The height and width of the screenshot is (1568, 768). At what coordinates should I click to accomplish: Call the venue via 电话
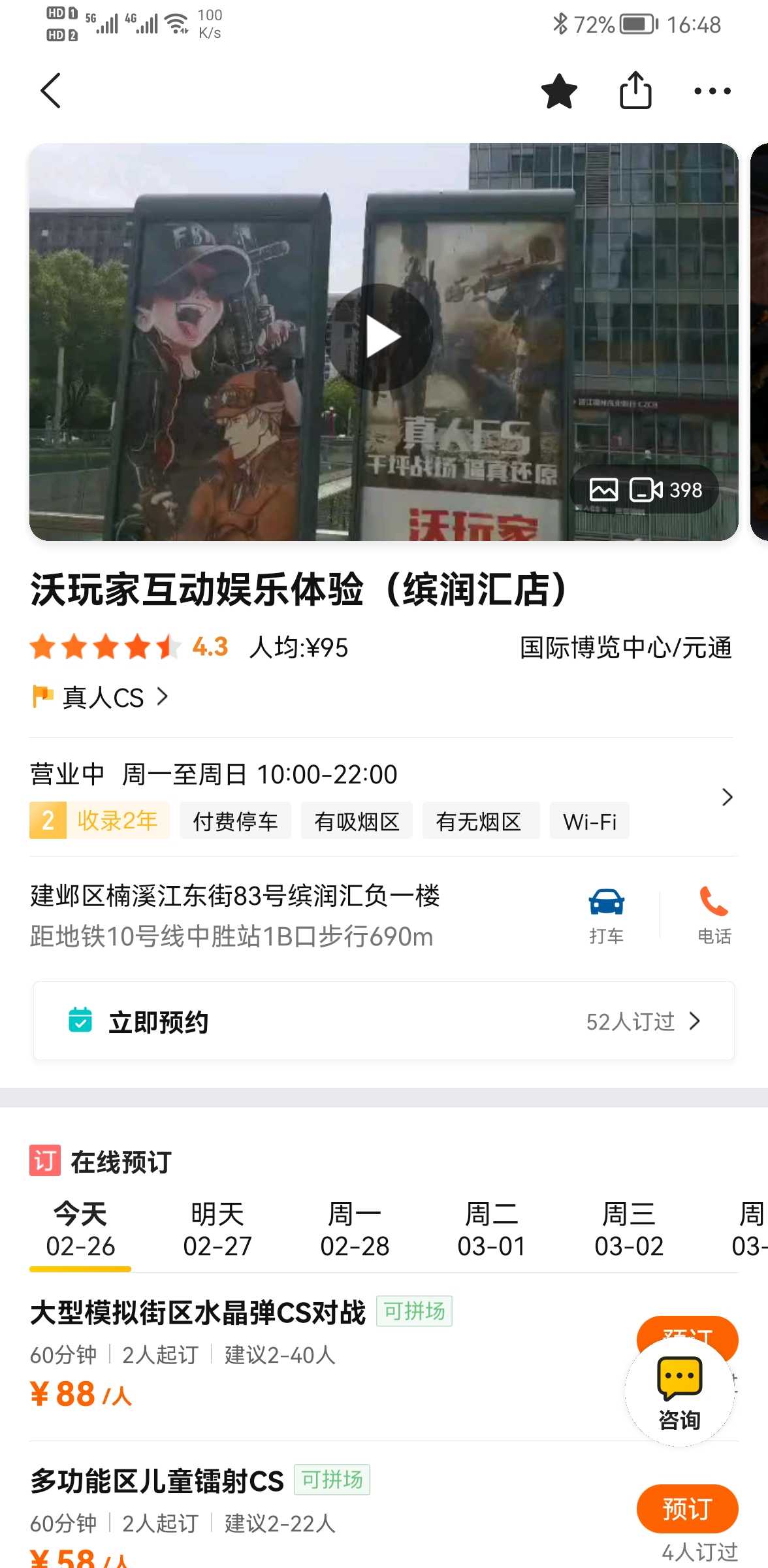pyautogui.click(x=714, y=916)
